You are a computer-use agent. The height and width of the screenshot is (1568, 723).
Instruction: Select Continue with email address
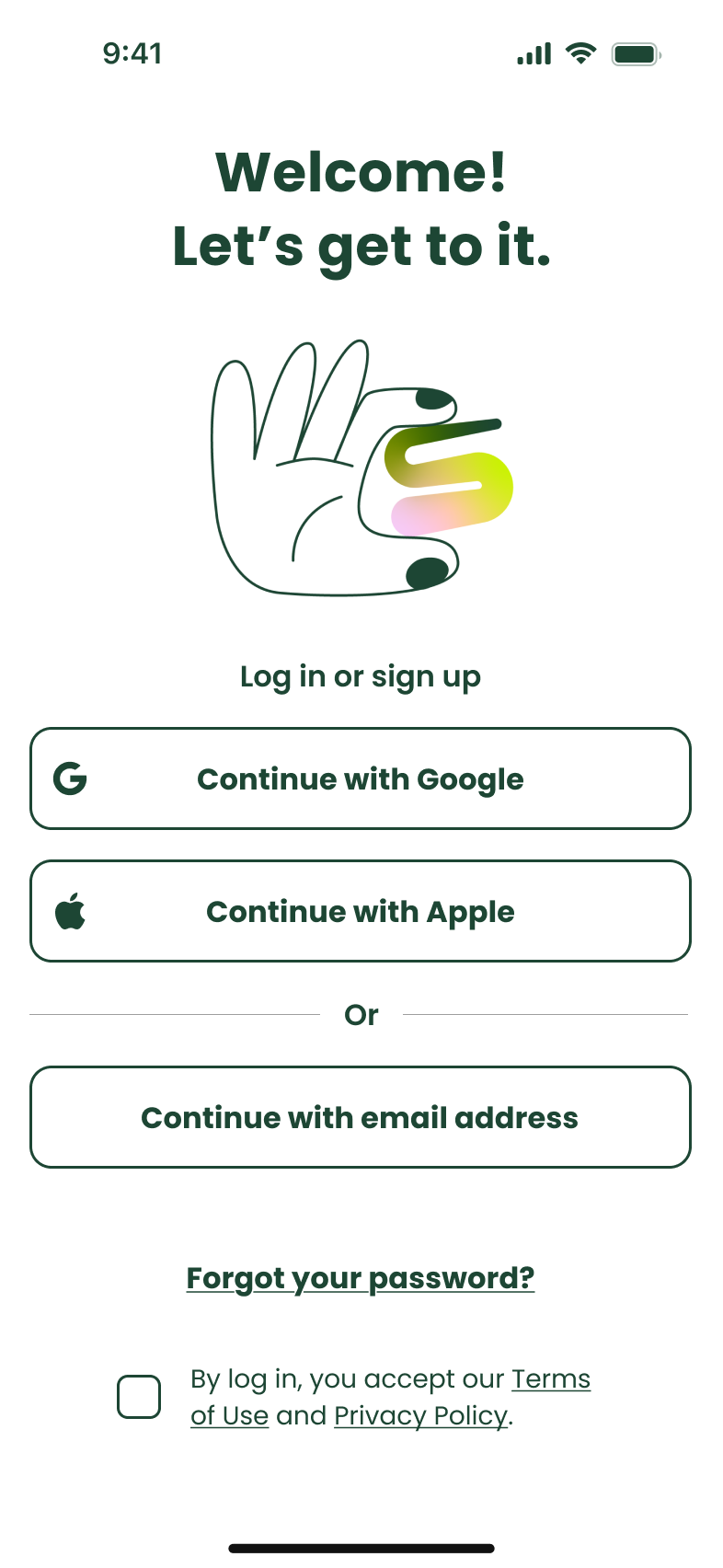361,1118
